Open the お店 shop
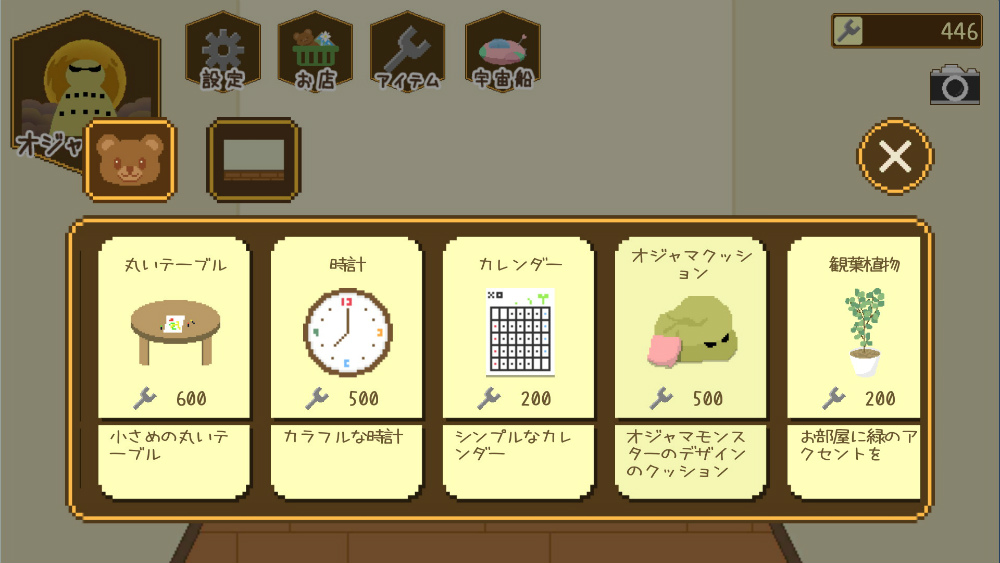The height and width of the screenshot is (563, 1000). pyautogui.click(x=315, y=52)
